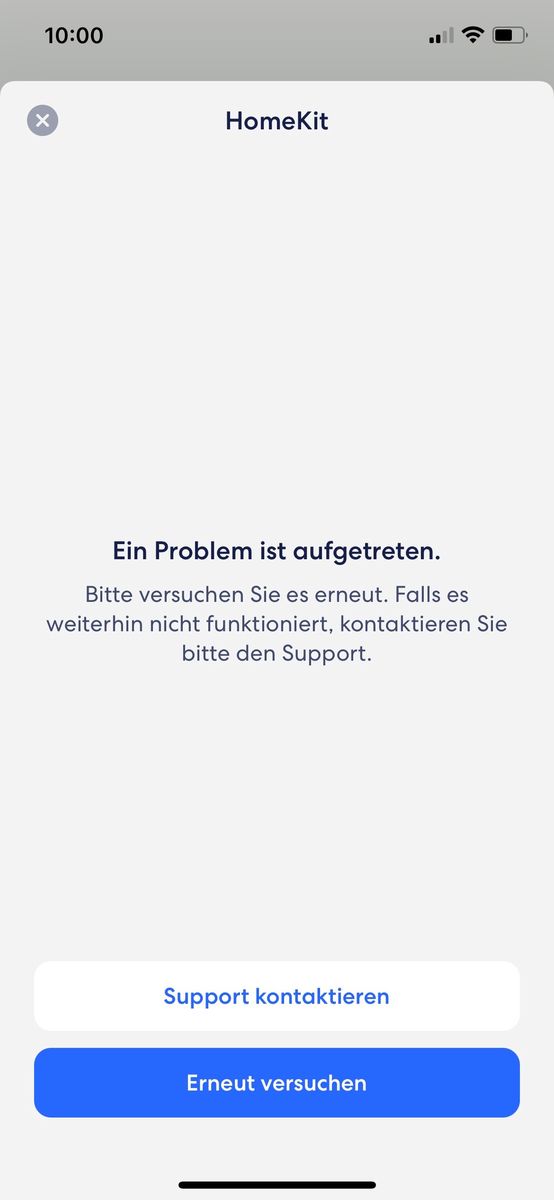This screenshot has height=1200, width=554.
Task: Close the HomeKit sheet
Action: 42,121
